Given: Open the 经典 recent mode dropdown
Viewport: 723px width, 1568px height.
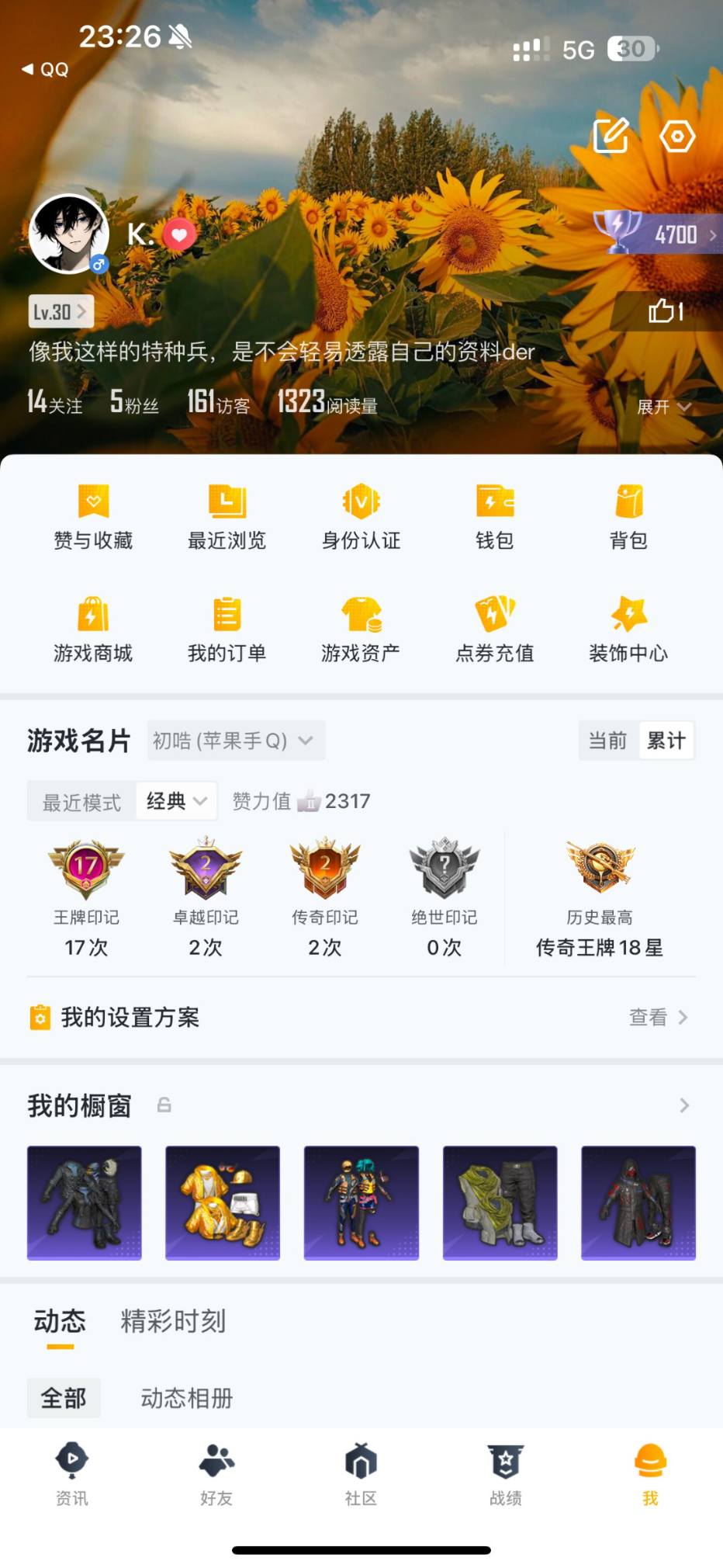Looking at the screenshot, I should tap(175, 800).
